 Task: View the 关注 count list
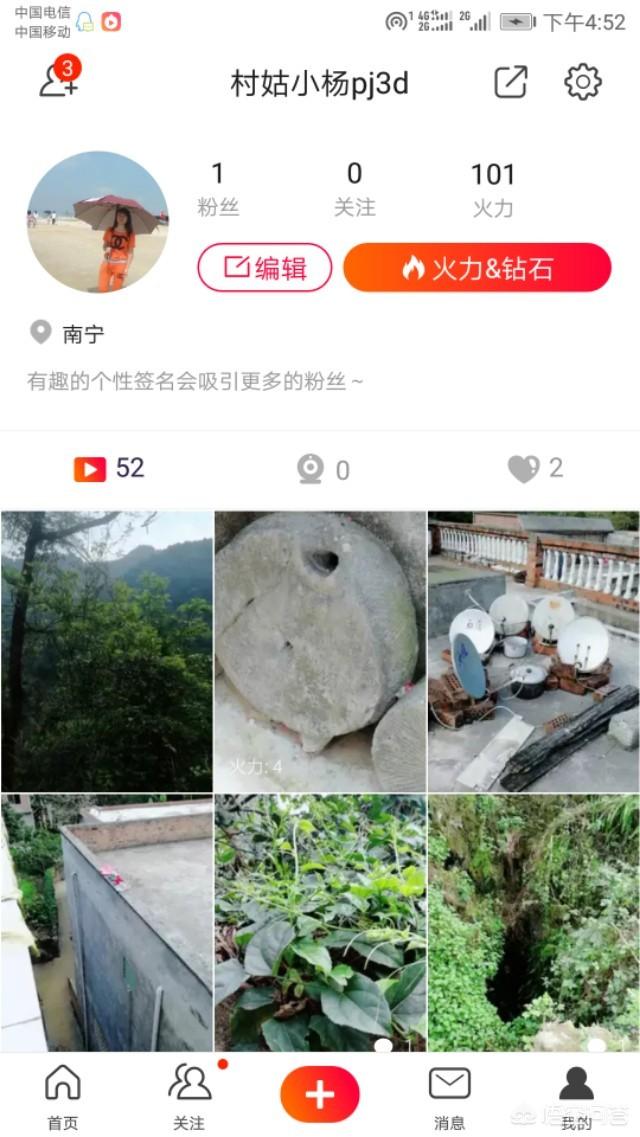pyautogui.click(x=354, y=189)
